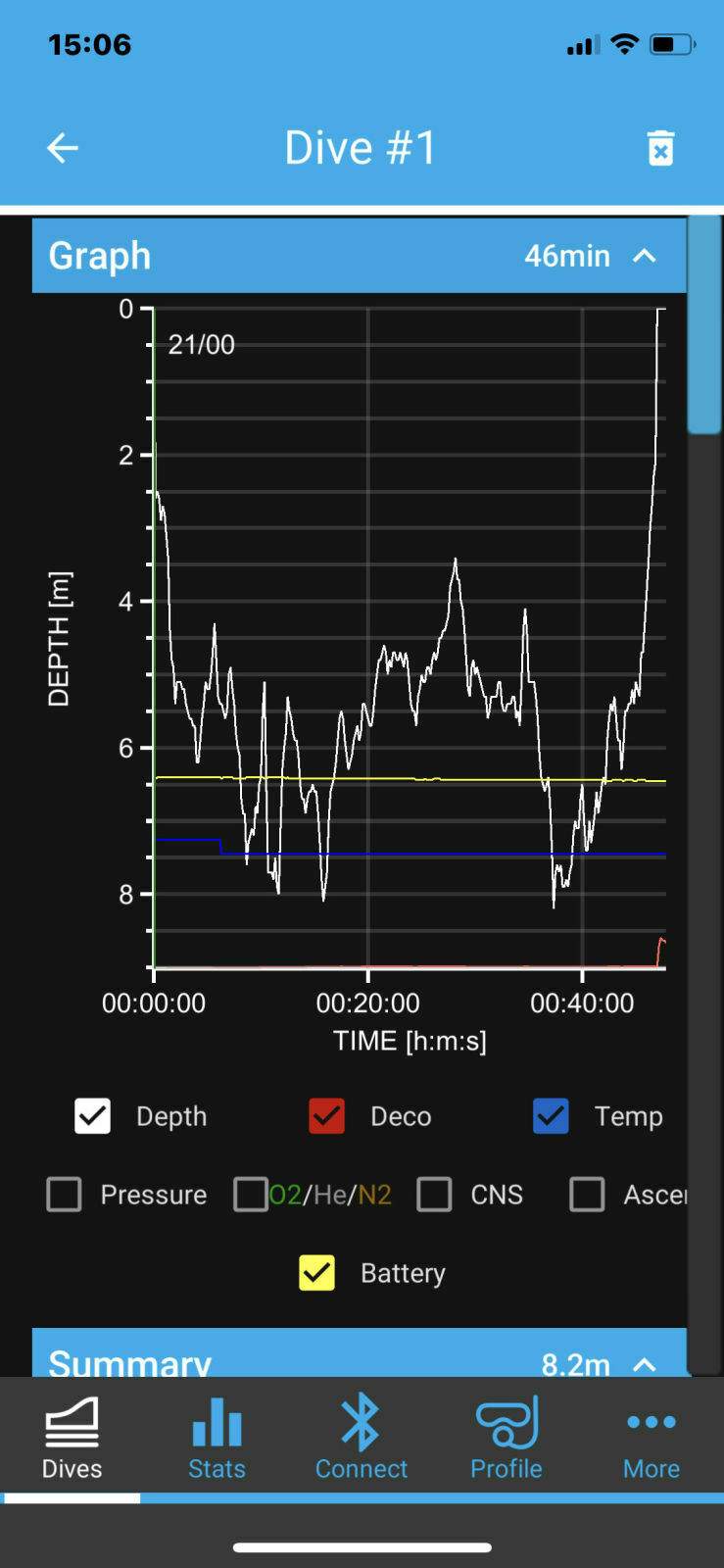724x1568 pixels.
Task: Open the Profile tab
Action: pyautogui.click(x=506, y=1438)
